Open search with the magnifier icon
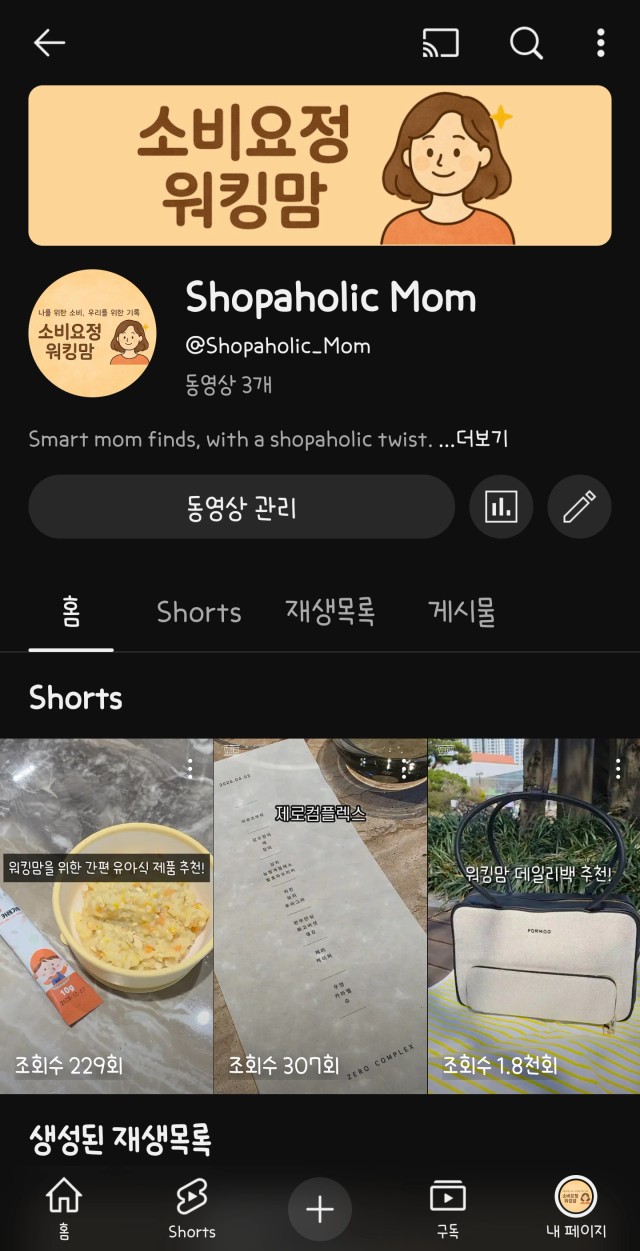The height and width of the screenshot is (1251, 640). click(526, 43)
